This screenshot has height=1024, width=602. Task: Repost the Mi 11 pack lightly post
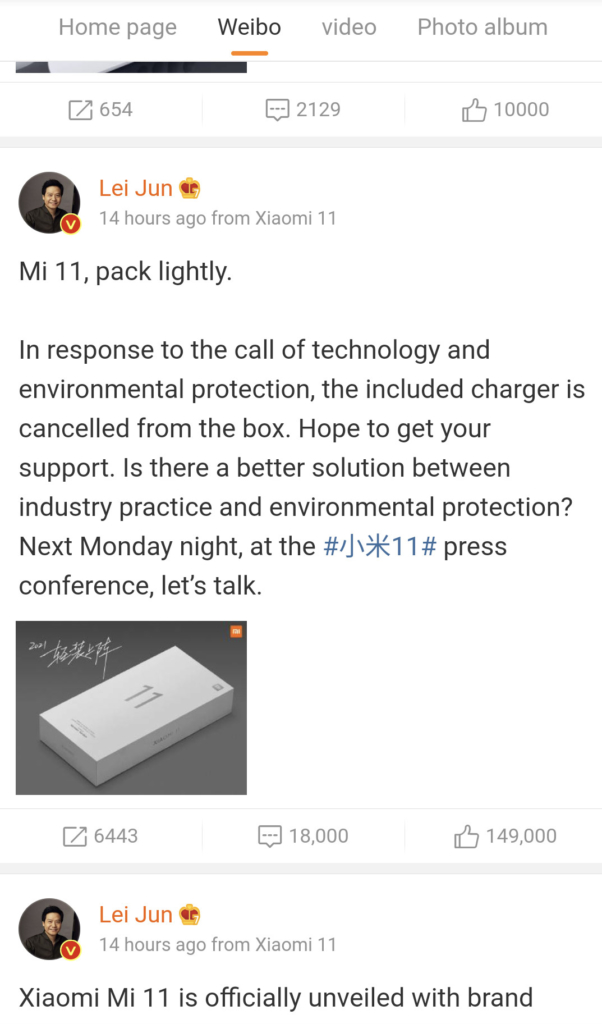click(100, 836)
